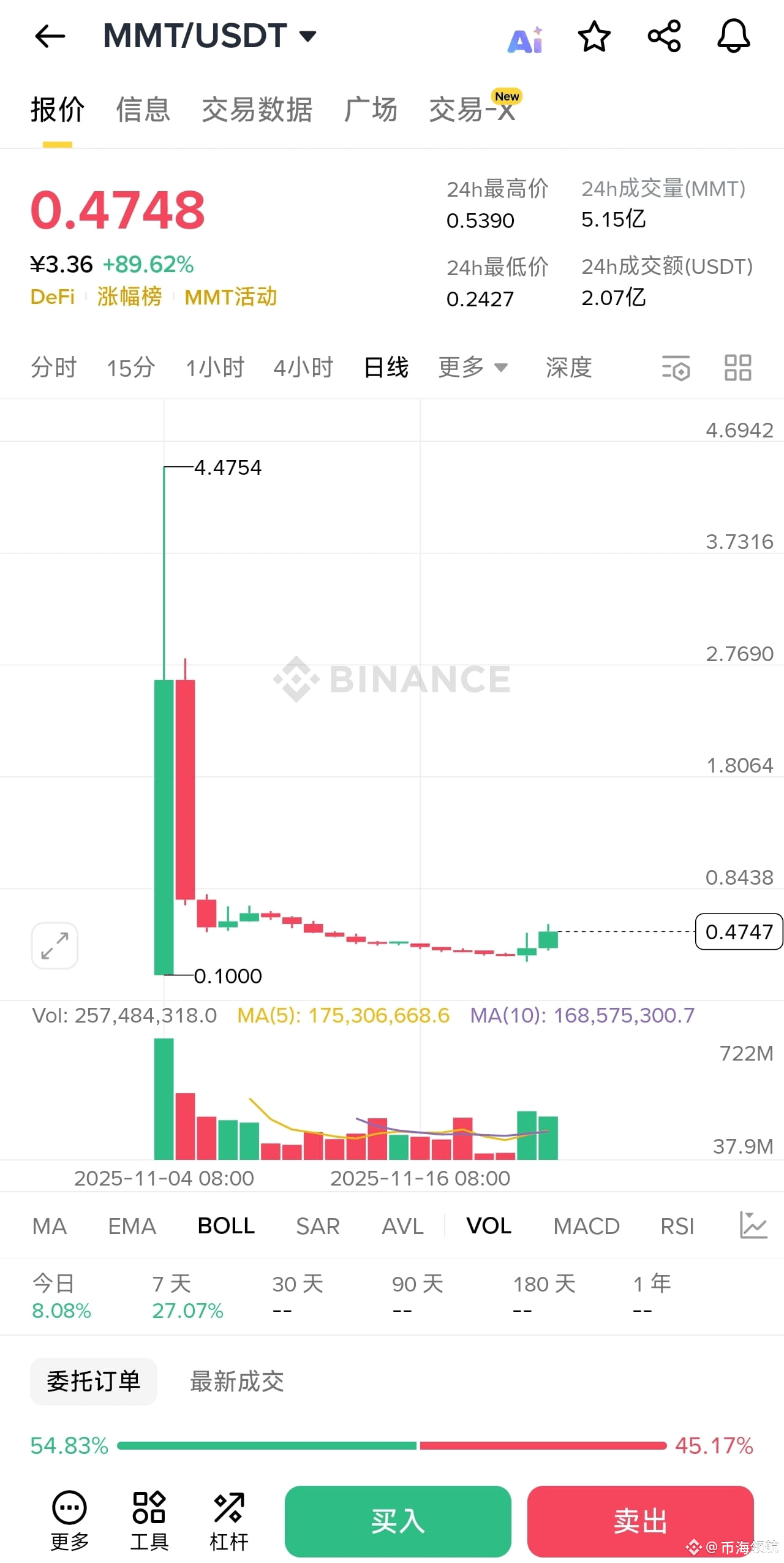Favorite the MMT/USDT pair via star icon
Viewport: 784px width, 1563px height.
[594, 37]
